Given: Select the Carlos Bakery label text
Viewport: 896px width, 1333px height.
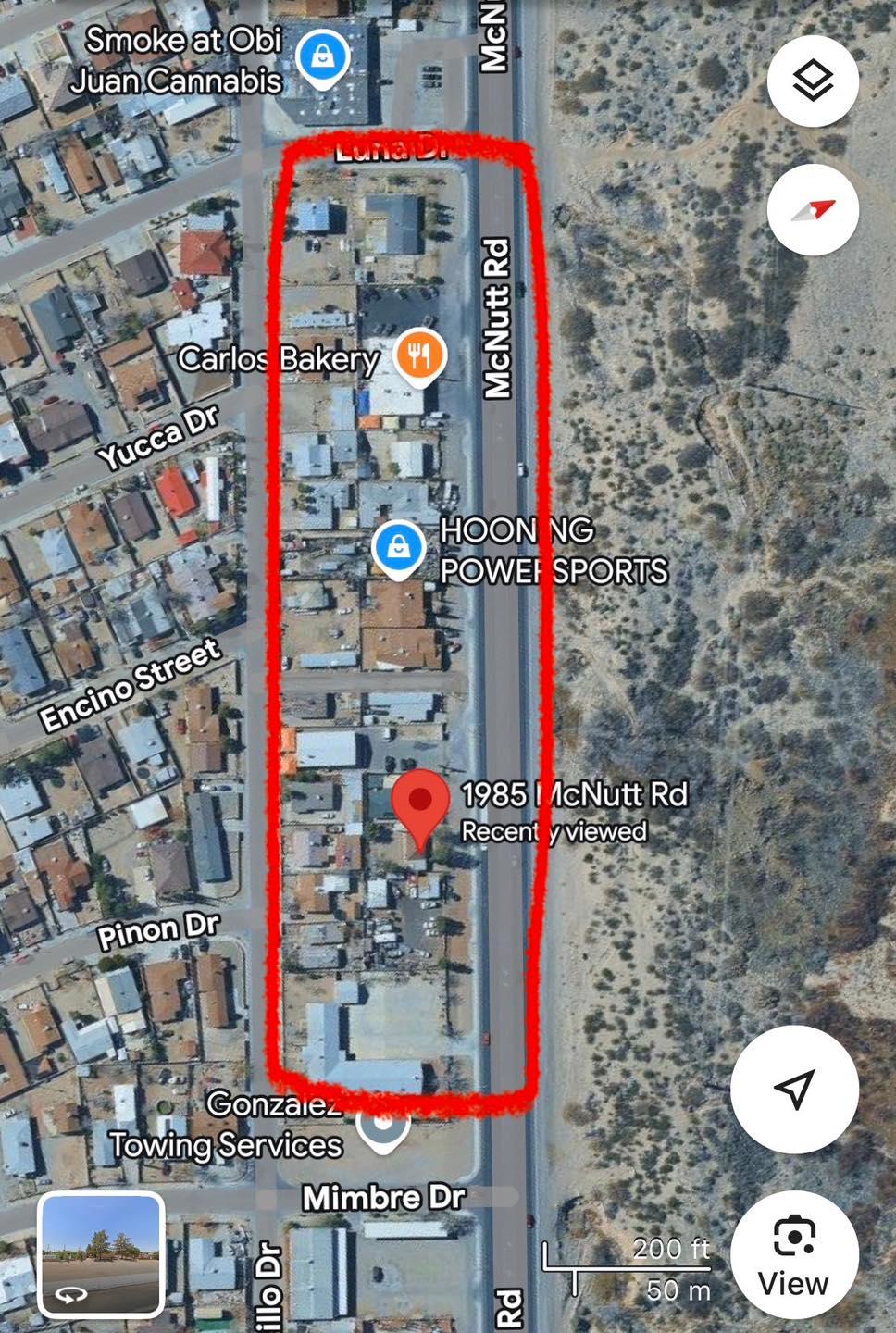Looking at the screenshot, I should pyautogui.click(x=278, y=360).
